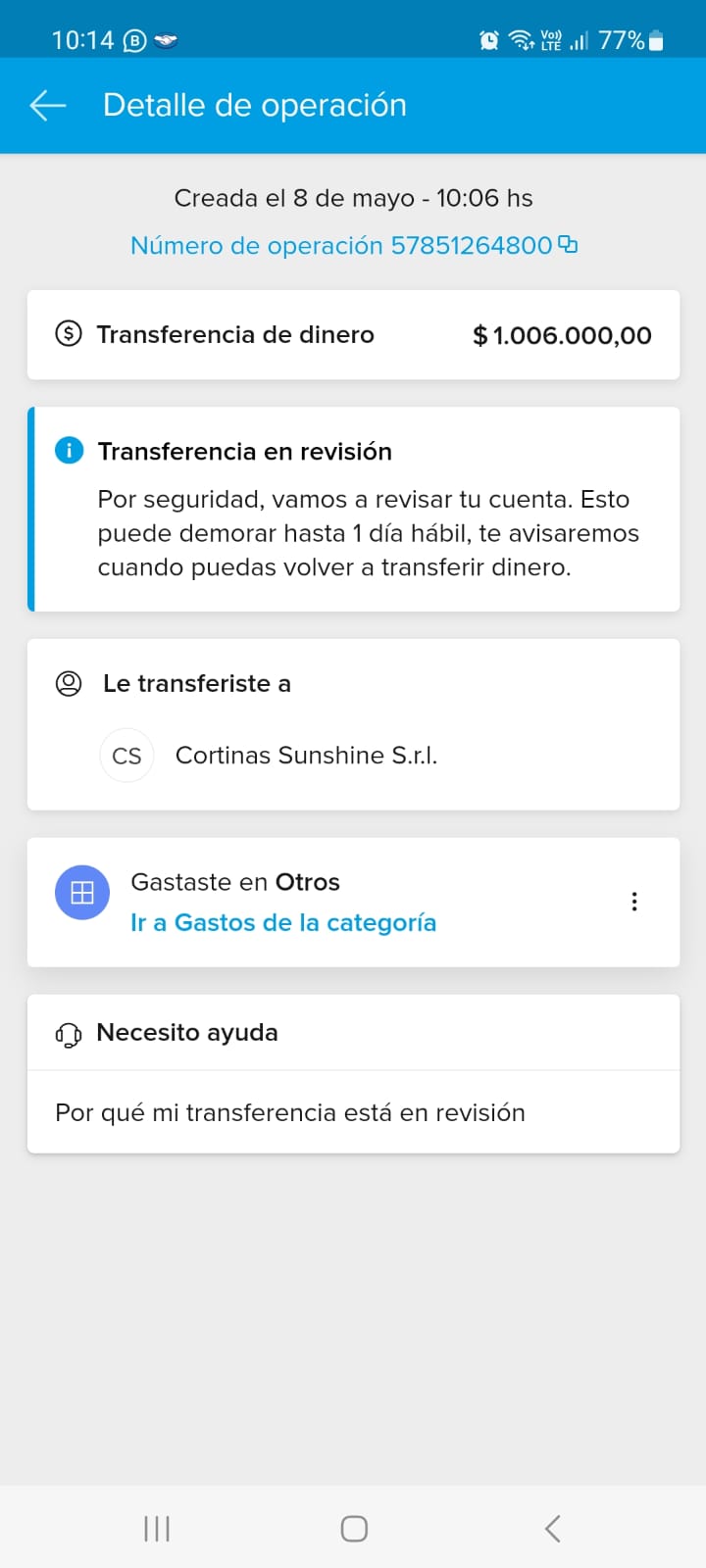Image resolution: width=706 pixels, height=1568 pixels.
Task: Go to the home screen
Action: pos(354,1528)
